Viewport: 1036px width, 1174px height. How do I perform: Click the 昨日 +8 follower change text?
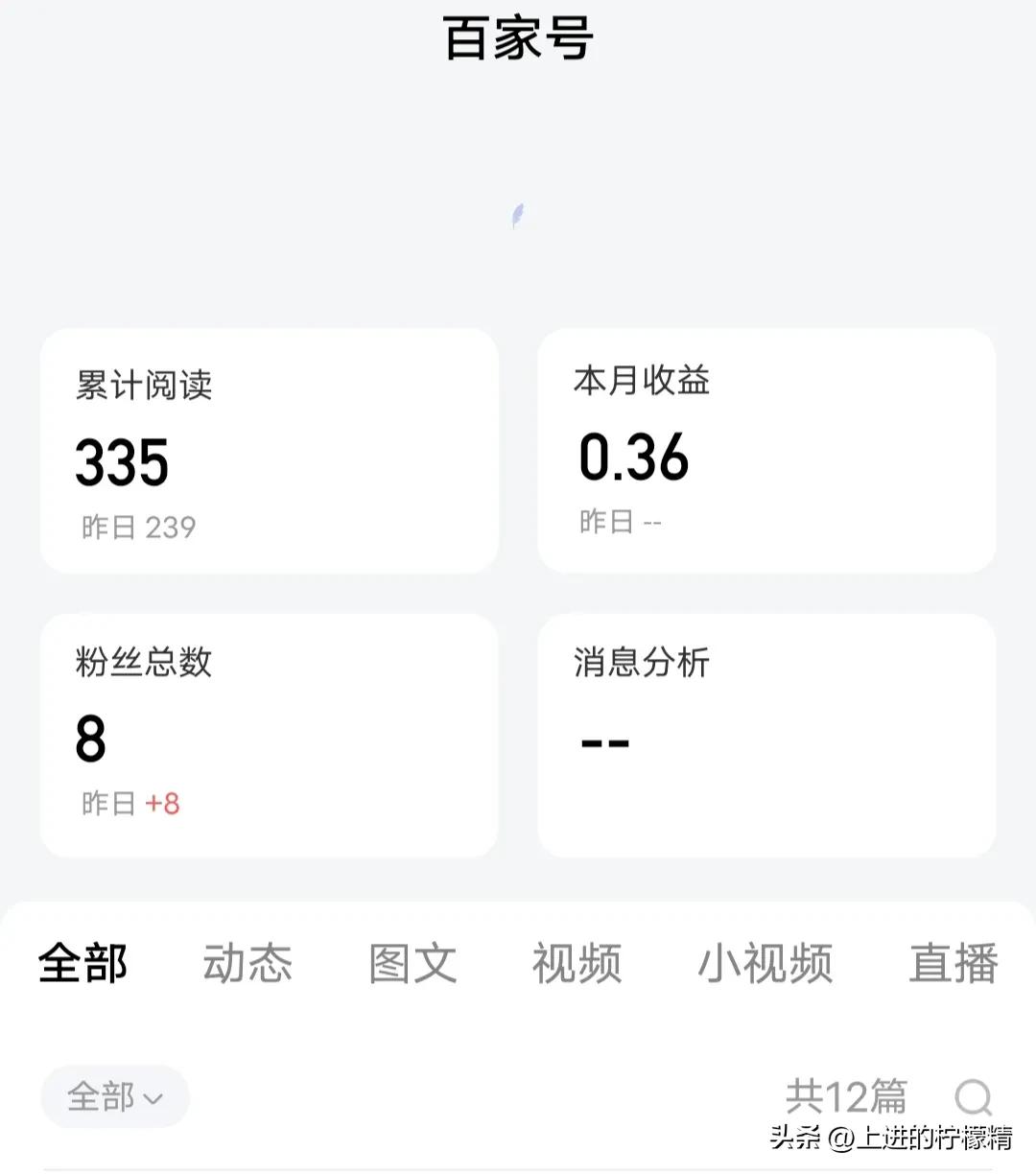point(129,804)
